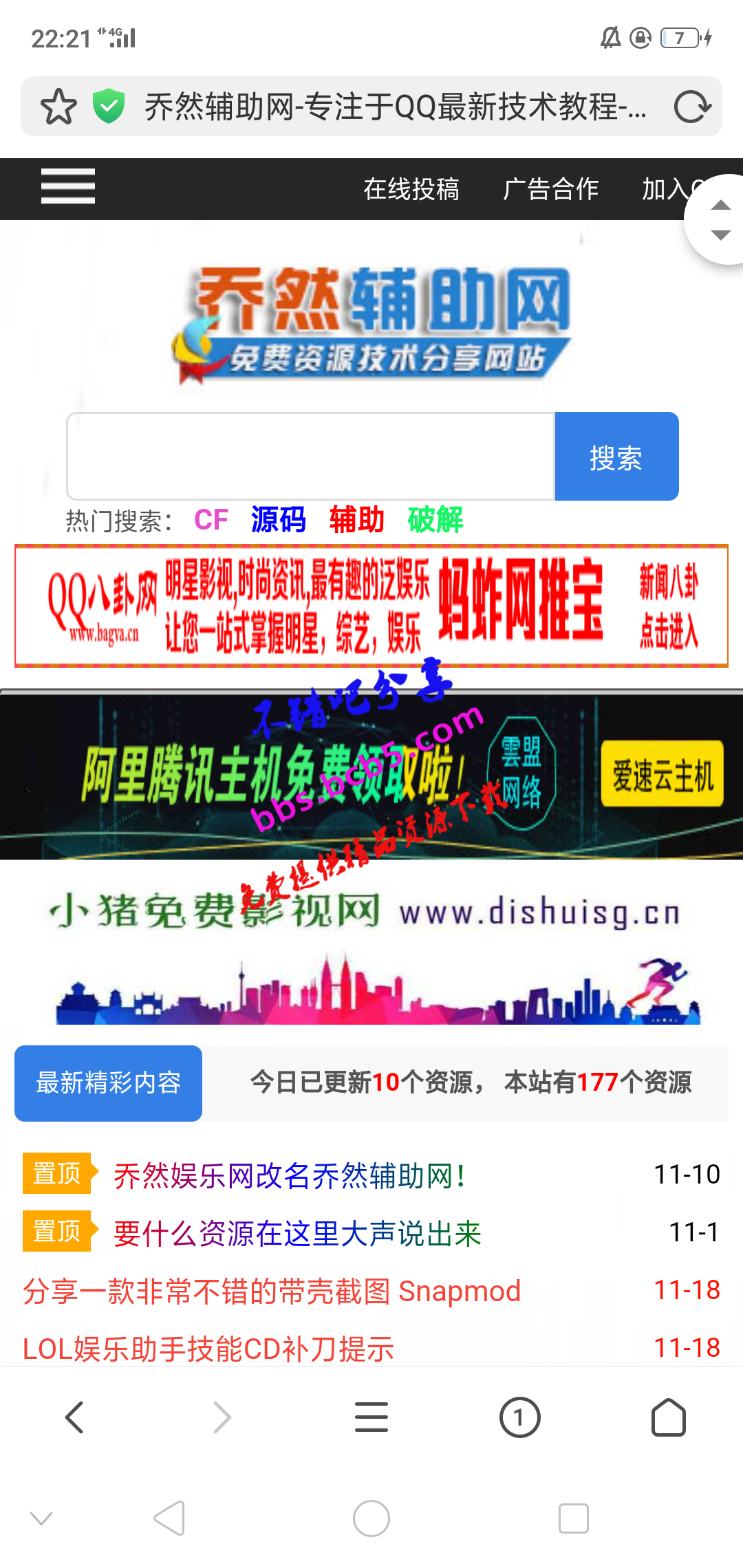The height and width of the screenshot is (1568, 743).
Task: Open post 乔然娱乐网改名乔然辅助网
Action: (x=289, y=1175)
